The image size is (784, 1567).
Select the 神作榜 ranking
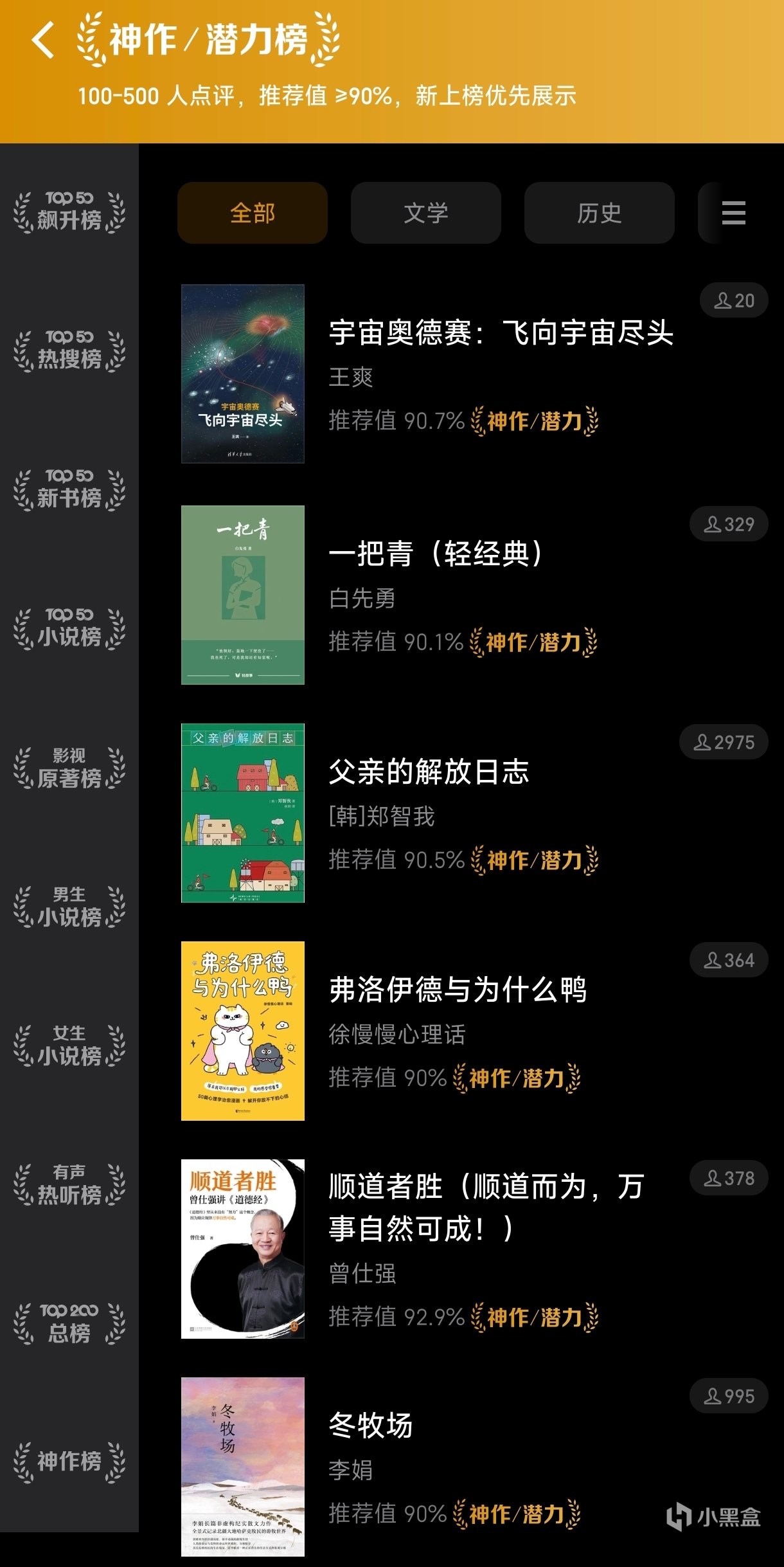coord(69,1461)
